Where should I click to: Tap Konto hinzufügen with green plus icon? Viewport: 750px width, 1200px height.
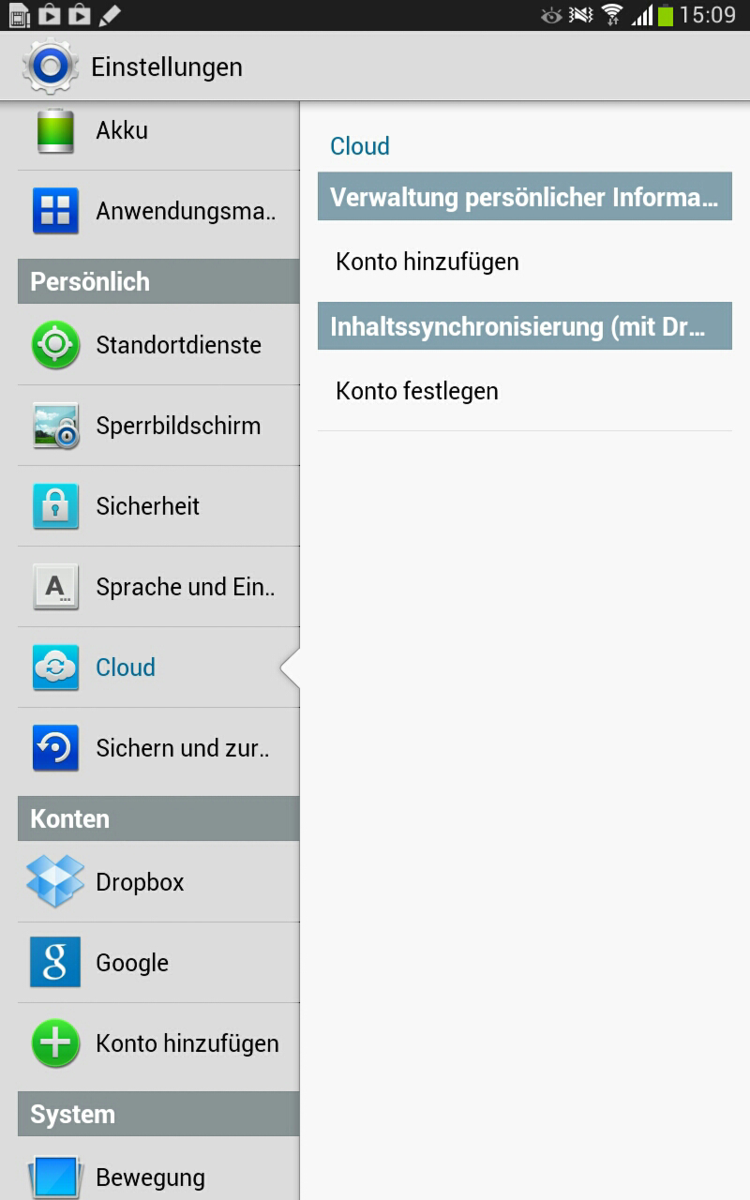158,1044
